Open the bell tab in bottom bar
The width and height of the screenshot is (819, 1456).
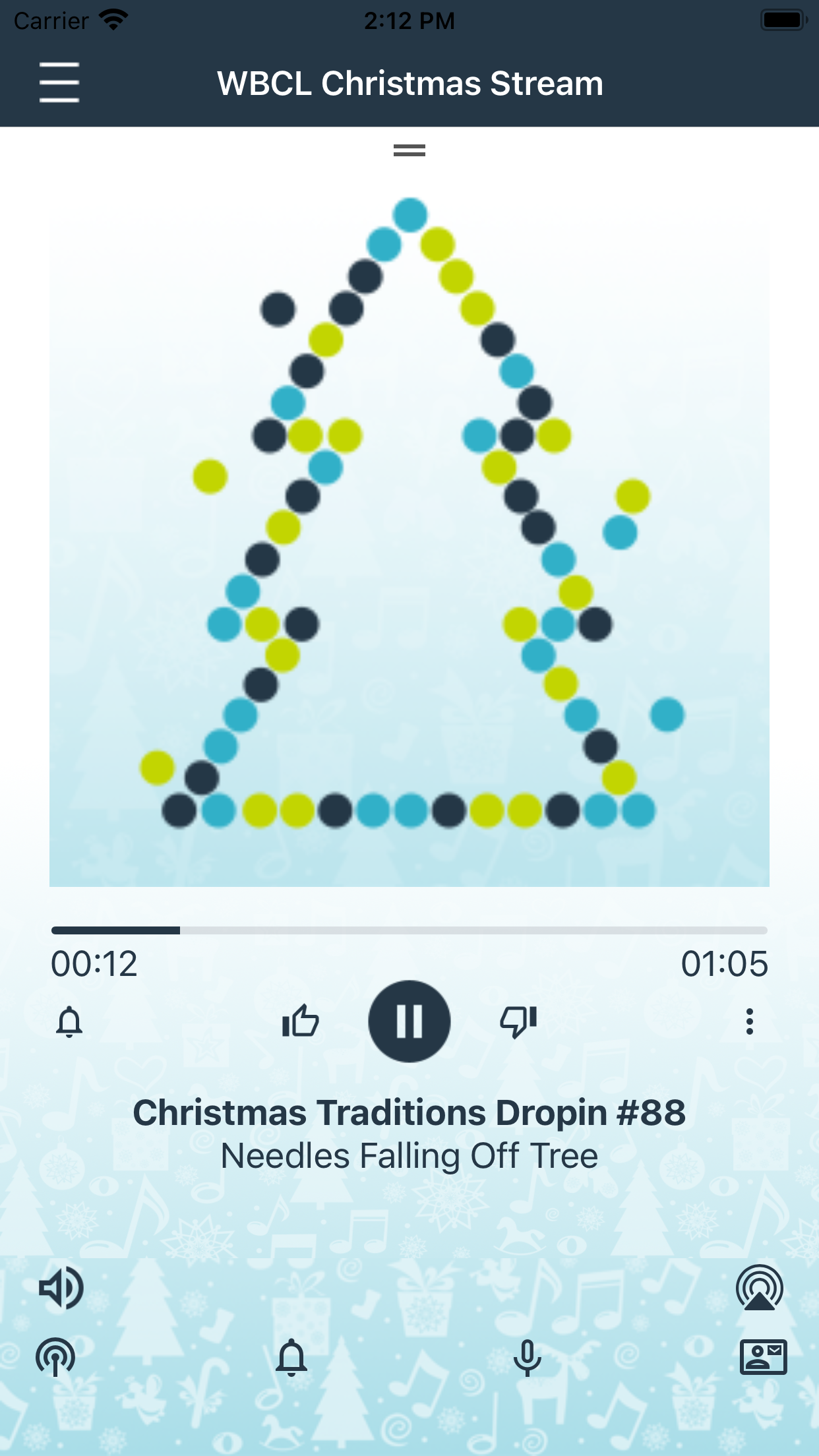pyautogui.click(x=291, y=1358)
